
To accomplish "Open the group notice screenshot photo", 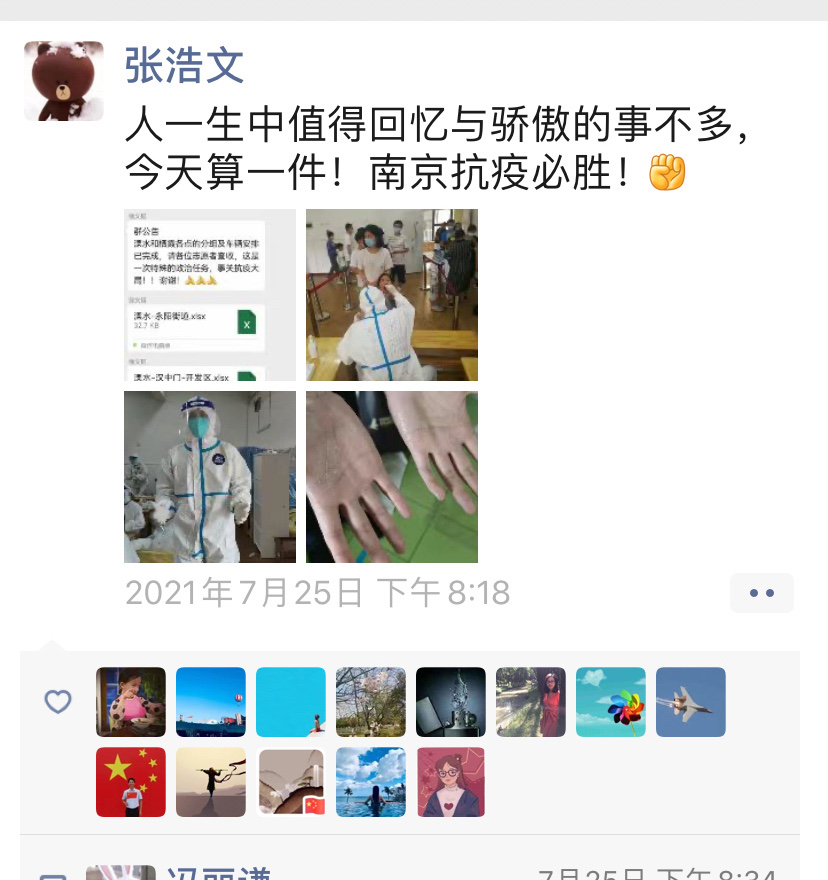I will 210,295.
